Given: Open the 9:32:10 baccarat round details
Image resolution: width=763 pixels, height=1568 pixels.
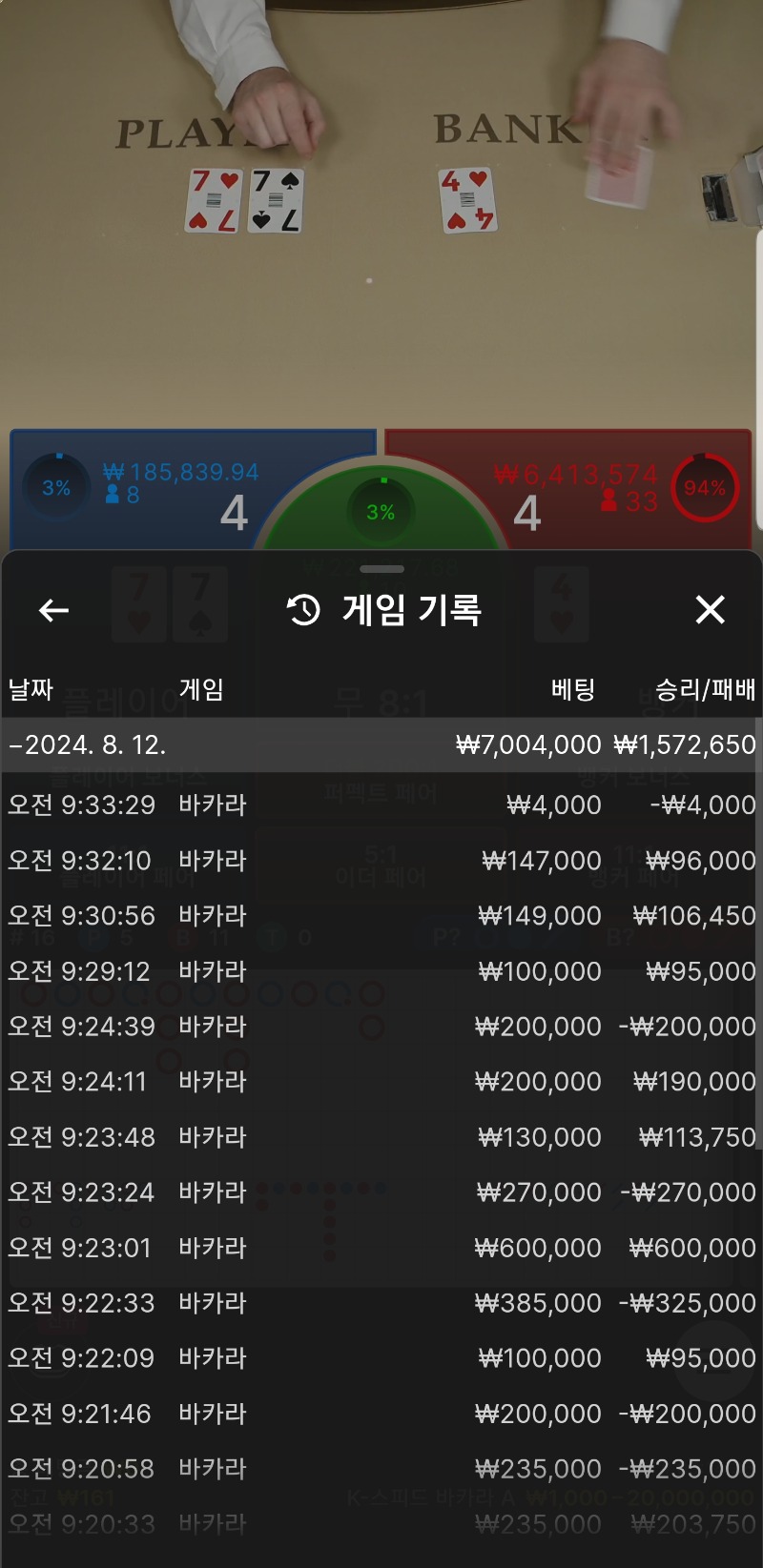Looking at the screenshot, I should [381, 861].
